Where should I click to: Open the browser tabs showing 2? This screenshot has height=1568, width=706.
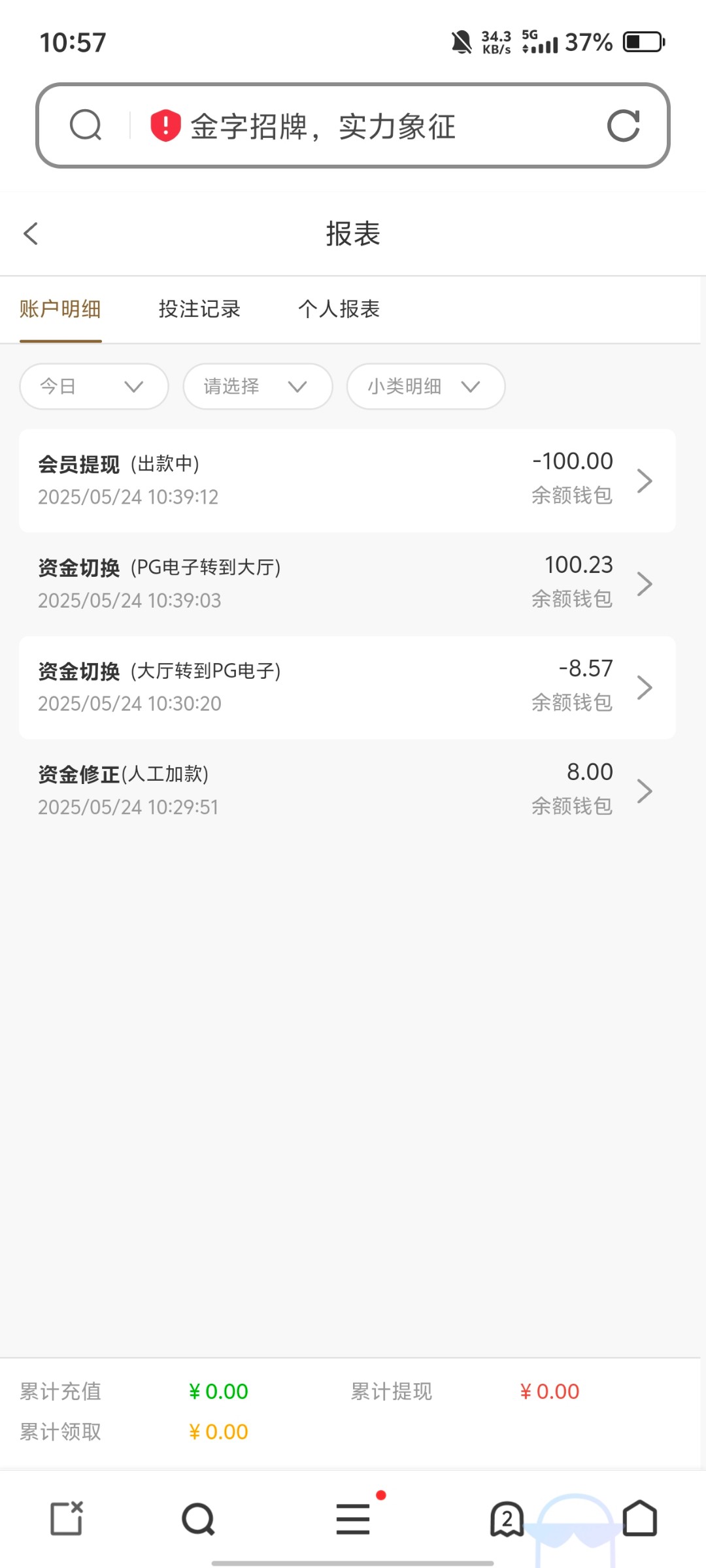pyautogui.click(x=507, y=1518)
